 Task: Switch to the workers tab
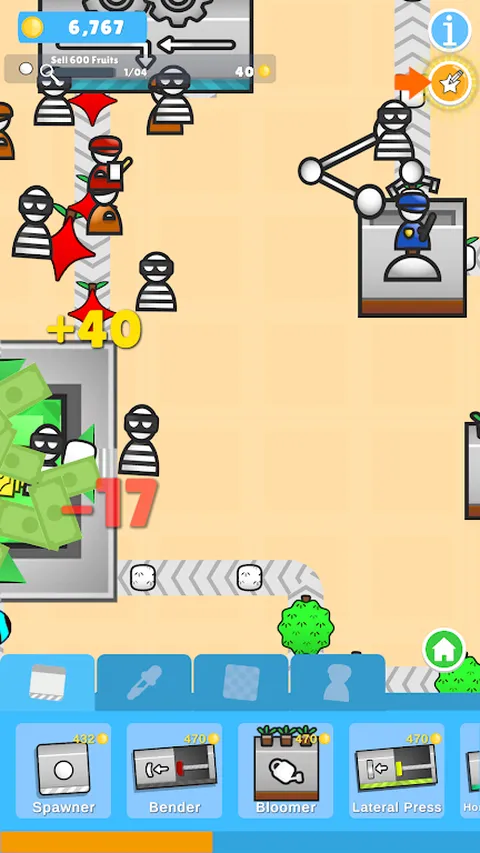pos(338,682)
